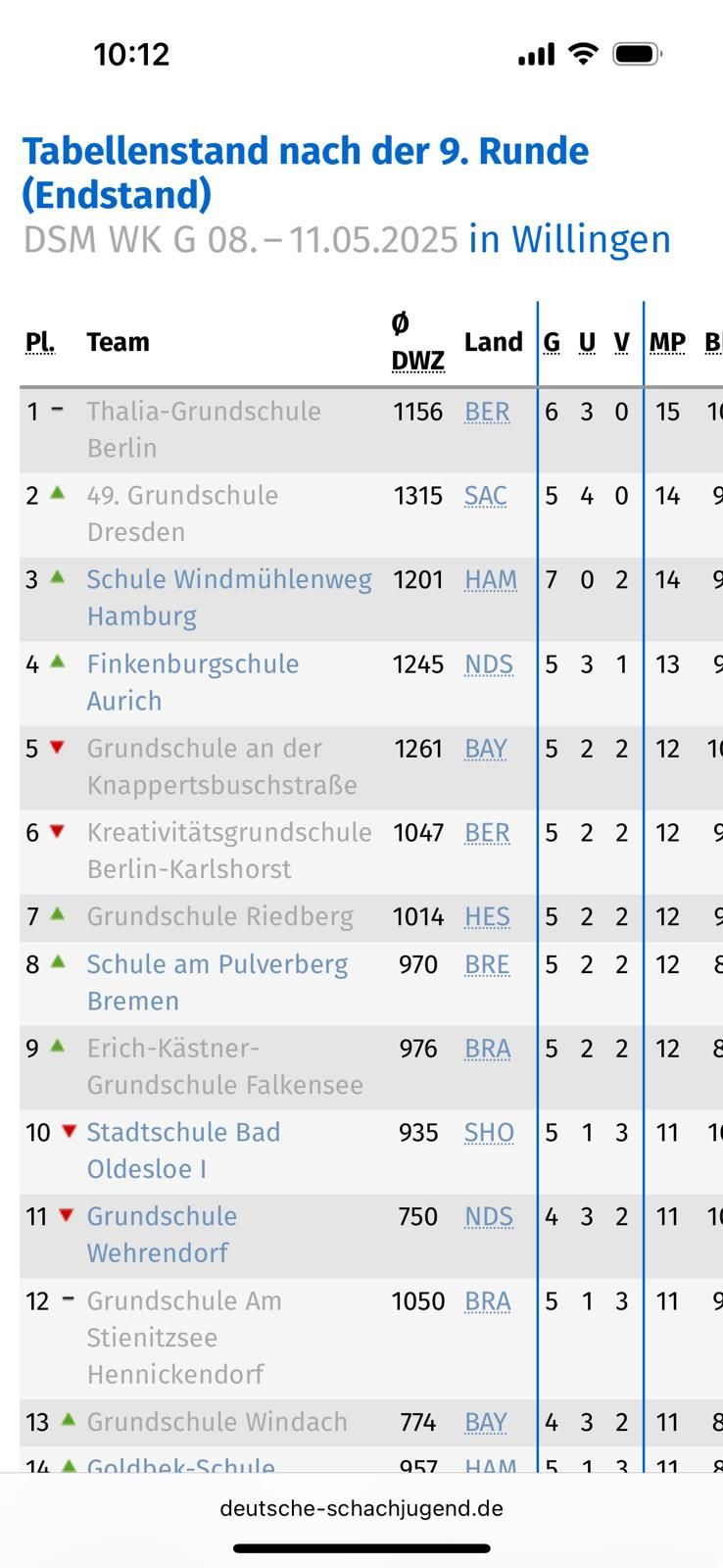723x1568 pixels.
Task: Open the SHO land link
Action: pyautogui.click(x=489, y=1133)
